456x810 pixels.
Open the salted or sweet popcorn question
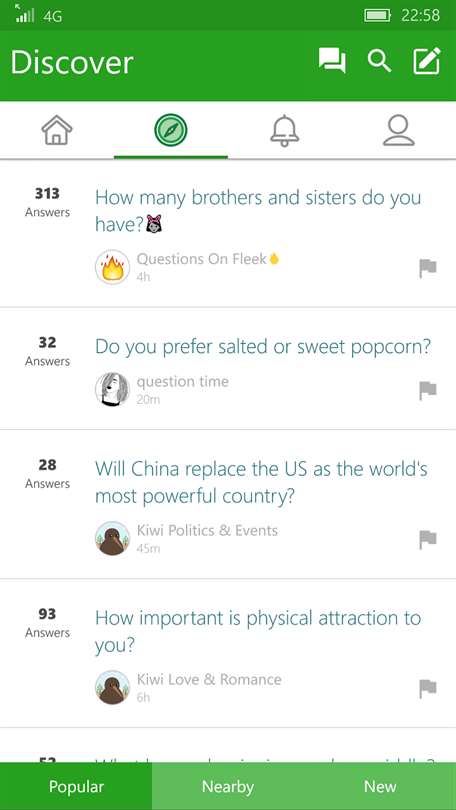[262, 347]
